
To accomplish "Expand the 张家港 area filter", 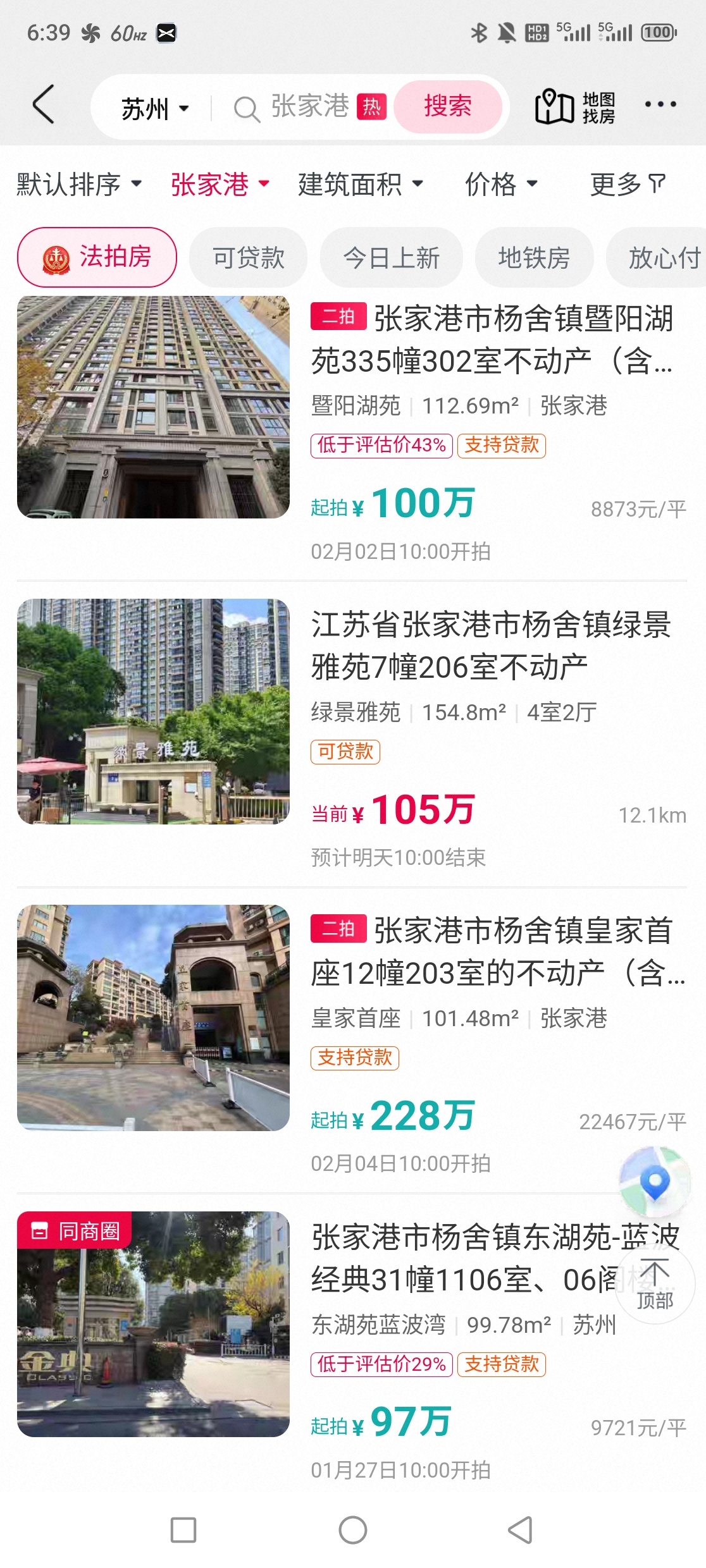I will point(220,185).
